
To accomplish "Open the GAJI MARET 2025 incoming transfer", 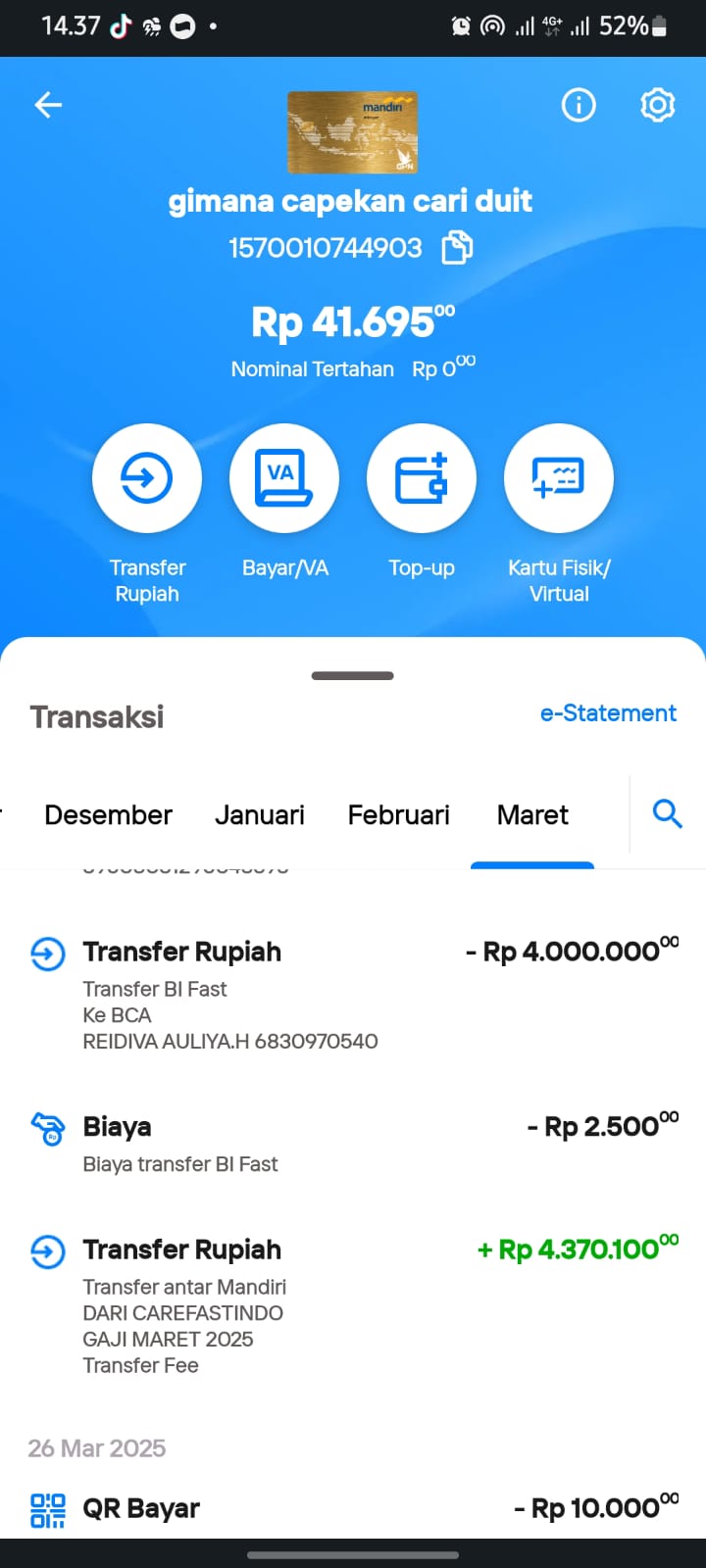I will click(353, 1305).
